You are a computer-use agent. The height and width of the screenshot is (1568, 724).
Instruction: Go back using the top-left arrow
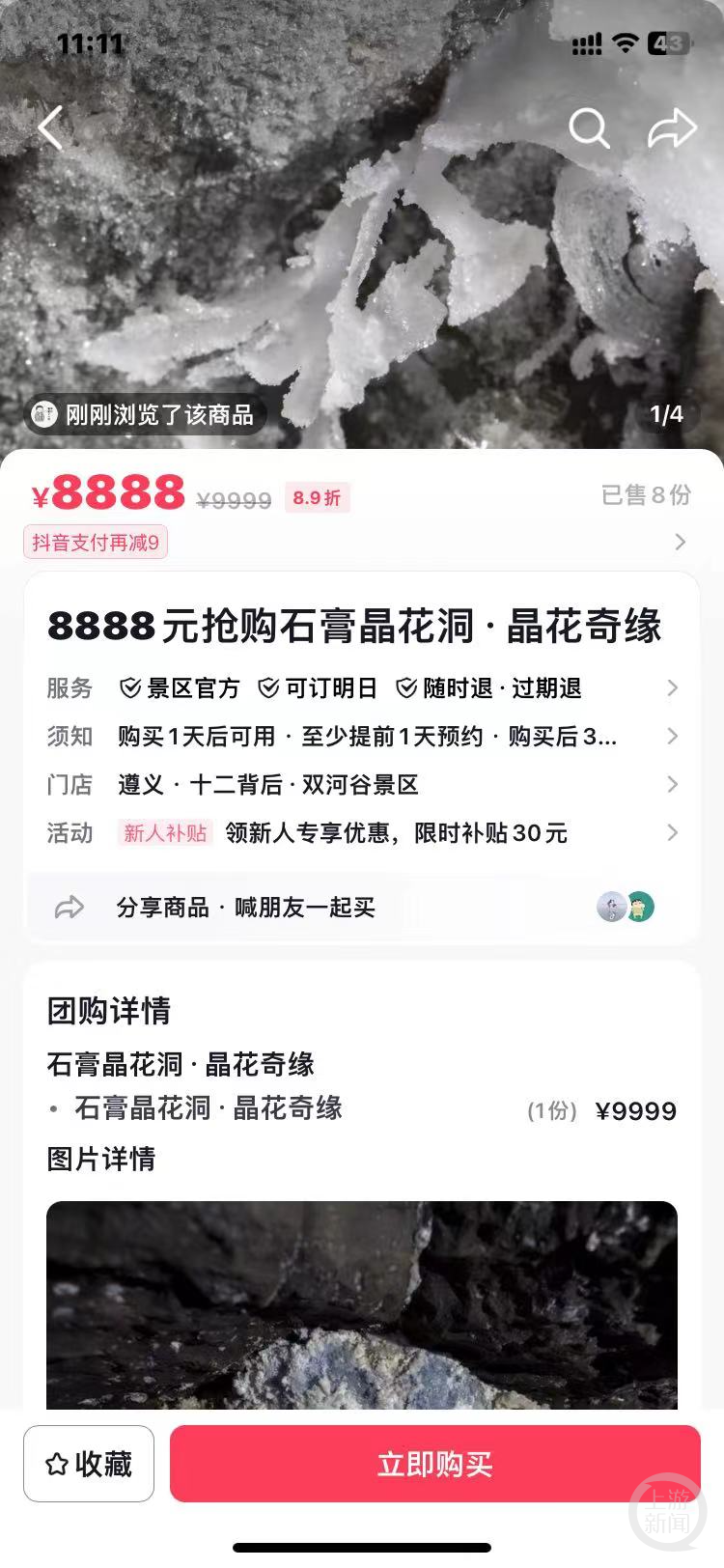point(50,127)
